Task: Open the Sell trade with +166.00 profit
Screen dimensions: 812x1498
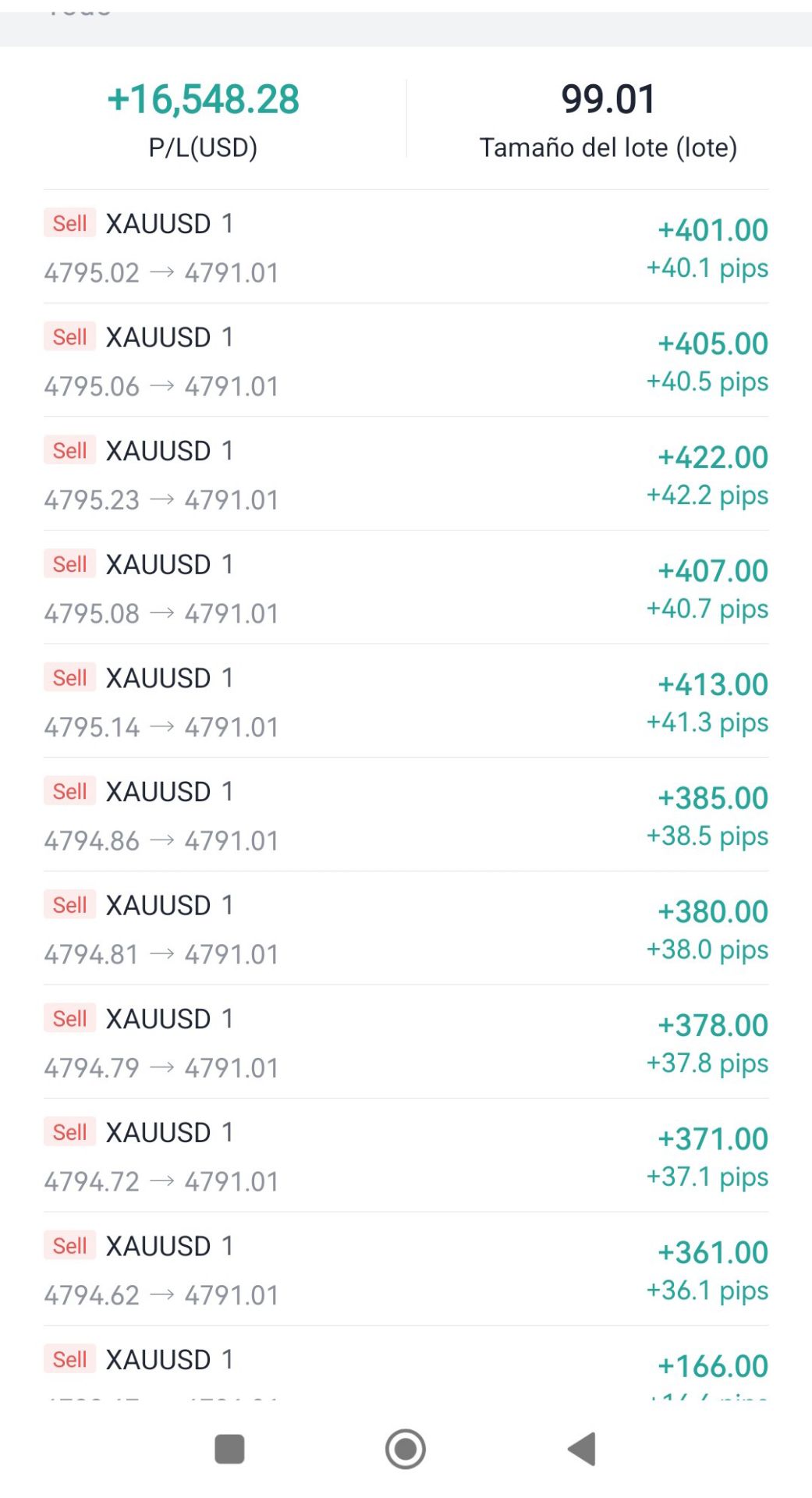Action: pos(406,1368)
